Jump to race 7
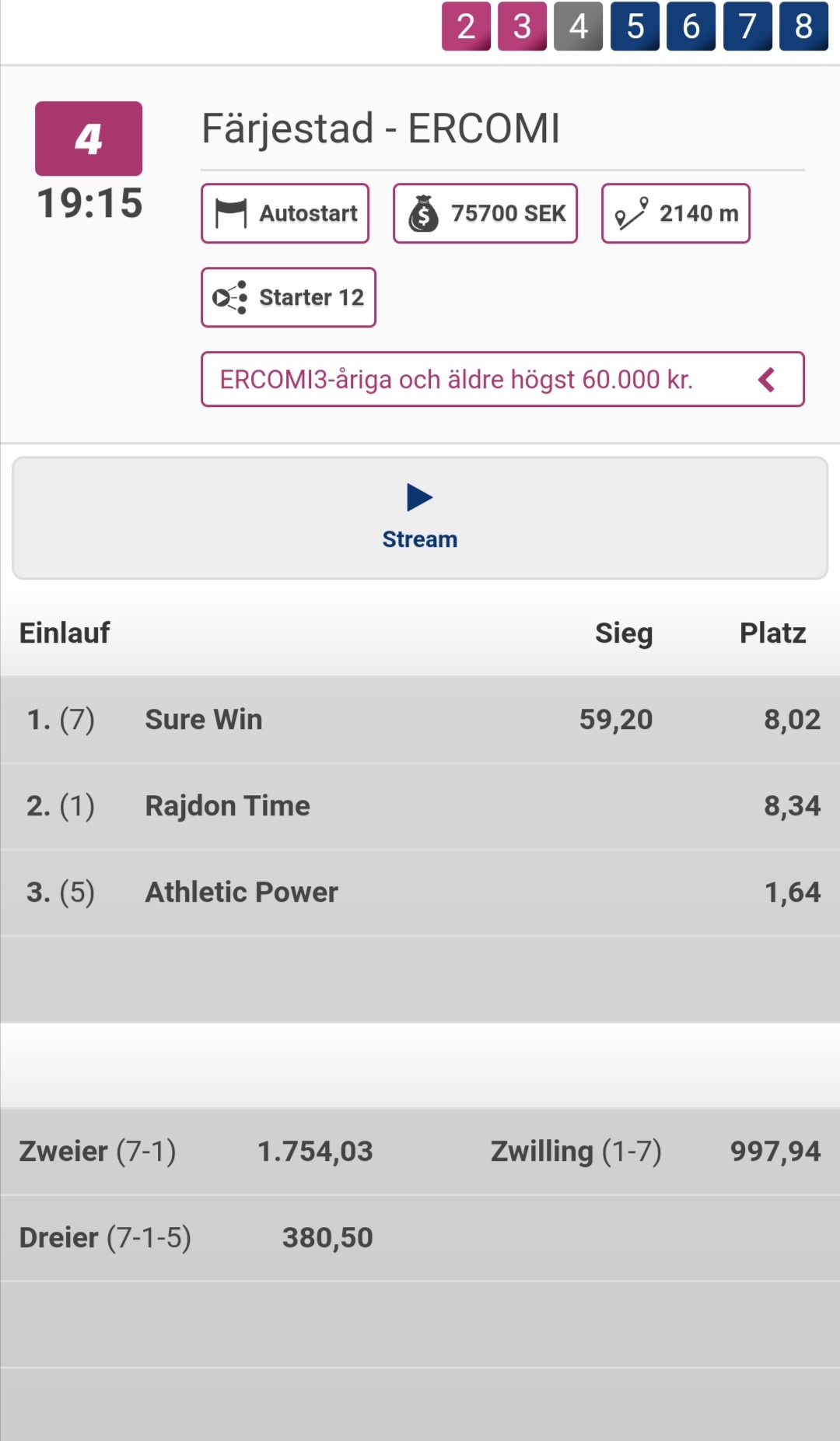Viewport: 840px width, 1441px height. click(747, 26)
